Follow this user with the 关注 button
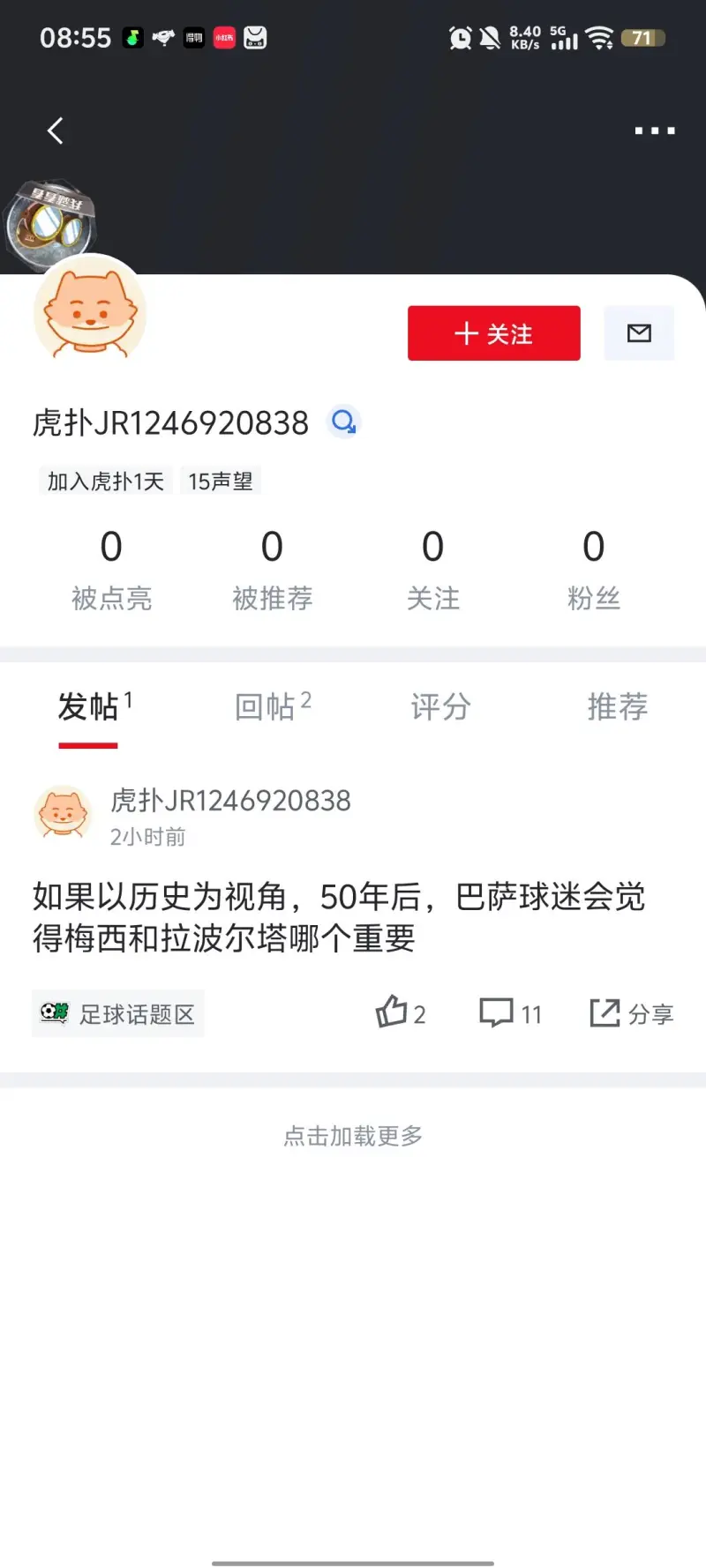Viewport: 706px width, 1568px height. tap(493, 333)
